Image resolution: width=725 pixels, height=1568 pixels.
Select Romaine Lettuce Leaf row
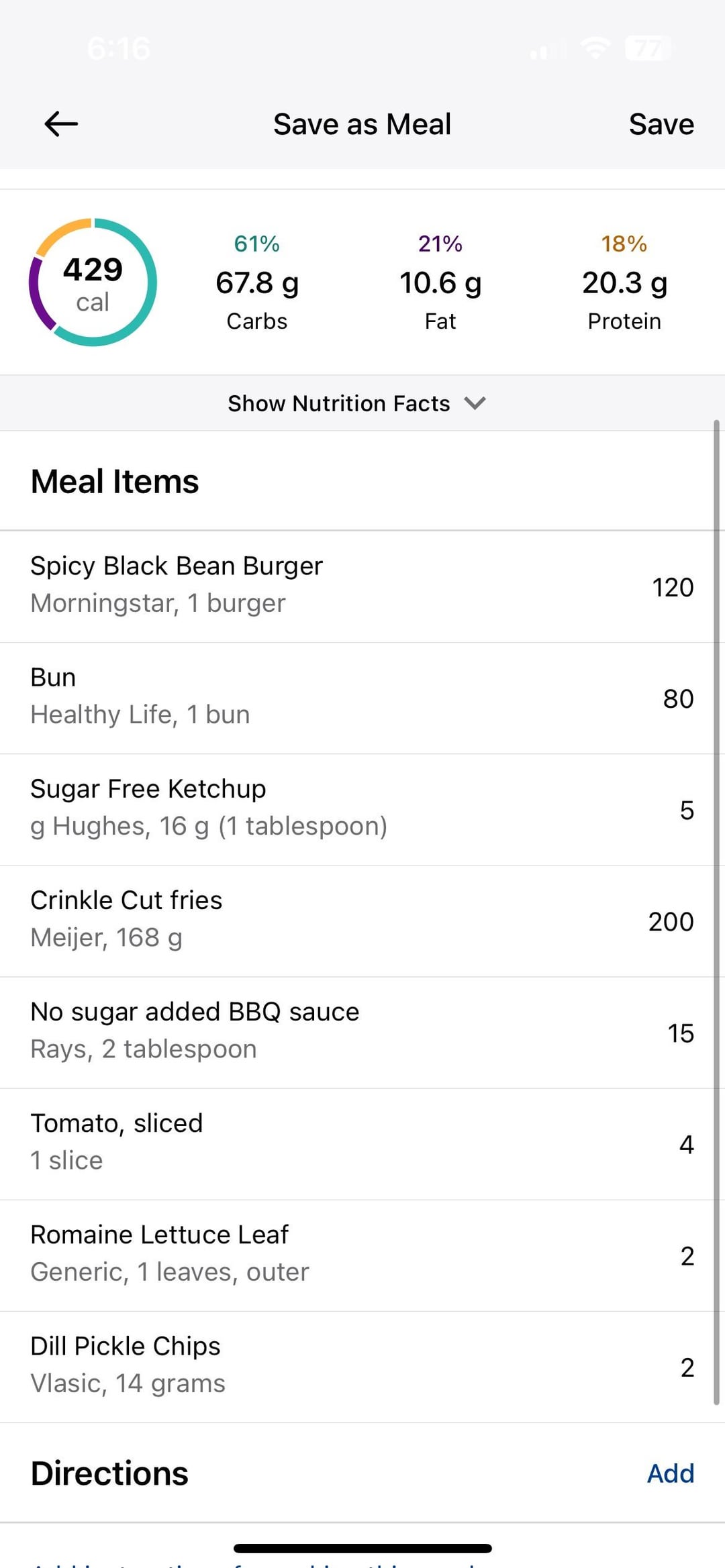362,1255
